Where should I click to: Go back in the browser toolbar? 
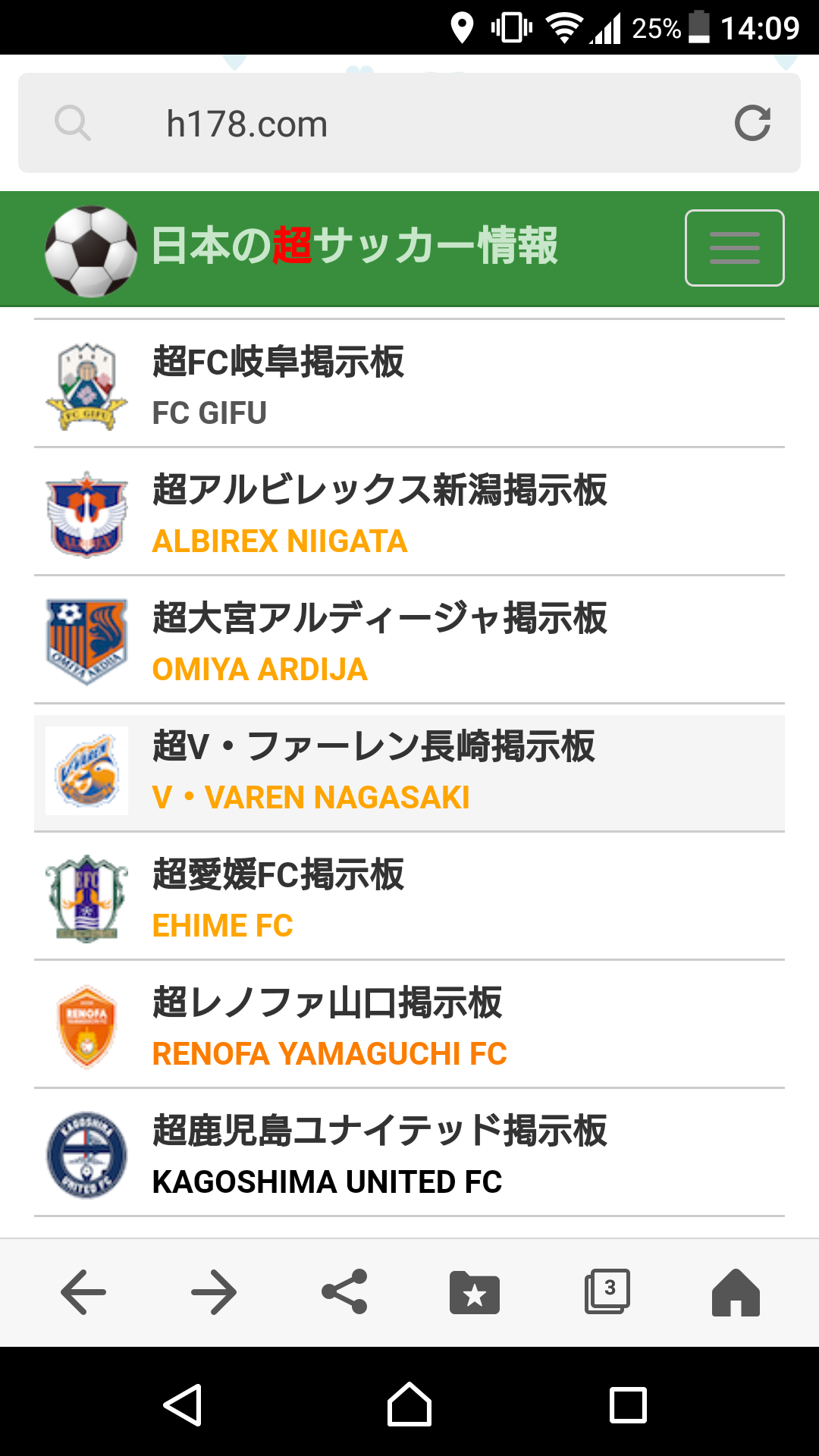click(83, 1291)
